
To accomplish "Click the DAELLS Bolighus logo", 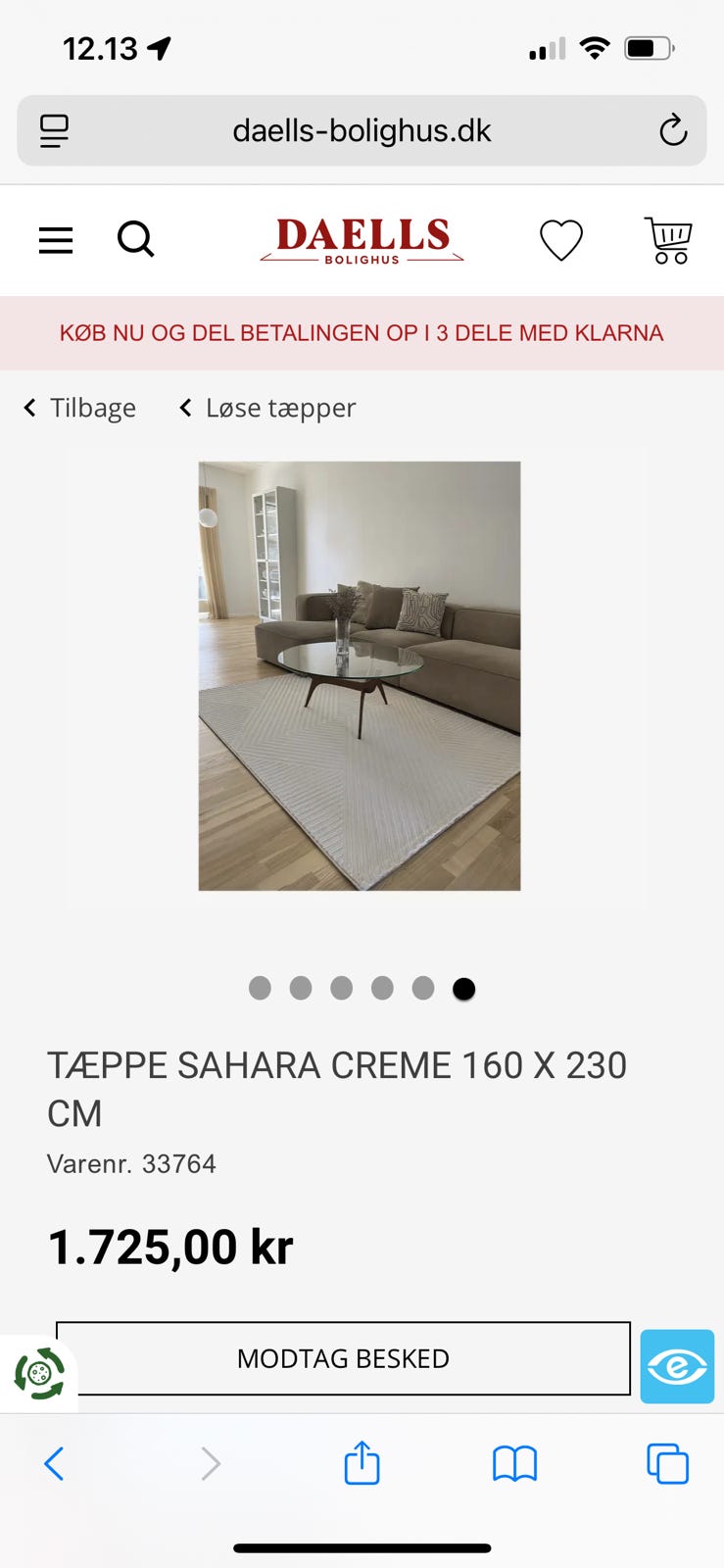I will point(362,240).
